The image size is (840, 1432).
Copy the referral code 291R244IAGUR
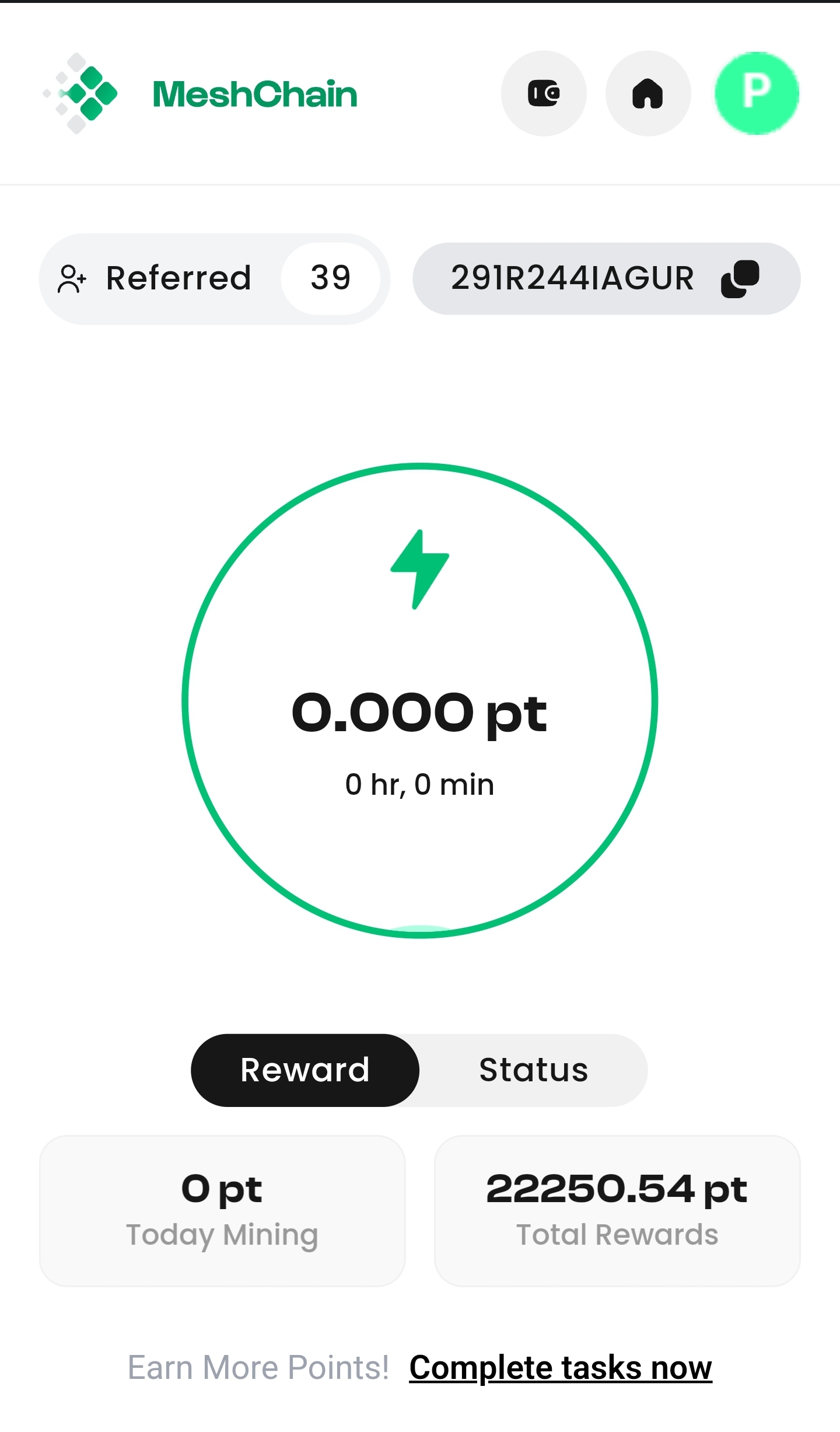click(740, 278)
